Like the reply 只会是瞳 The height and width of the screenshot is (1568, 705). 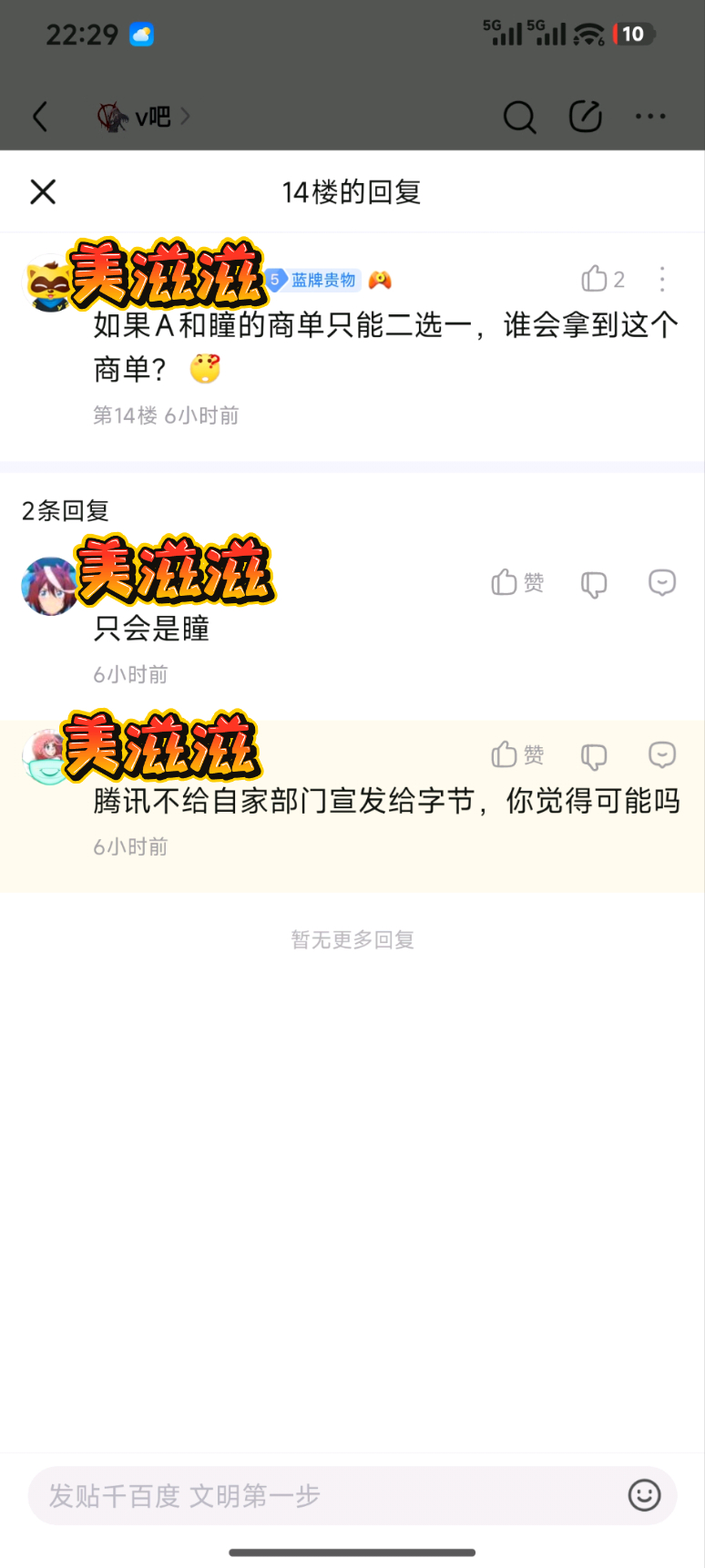[517, 582]
